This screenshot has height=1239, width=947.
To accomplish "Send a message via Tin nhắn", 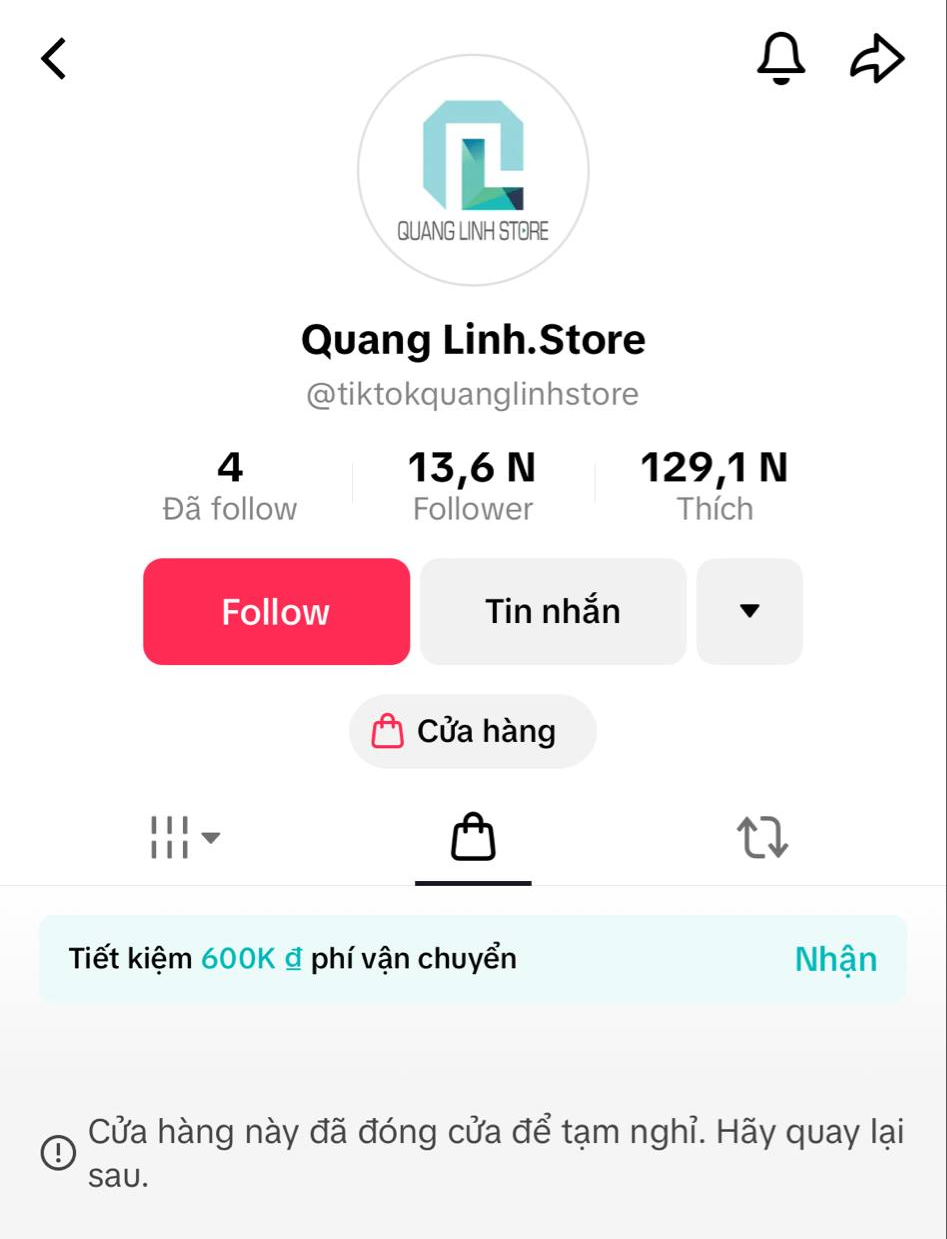I will (553, 611).
